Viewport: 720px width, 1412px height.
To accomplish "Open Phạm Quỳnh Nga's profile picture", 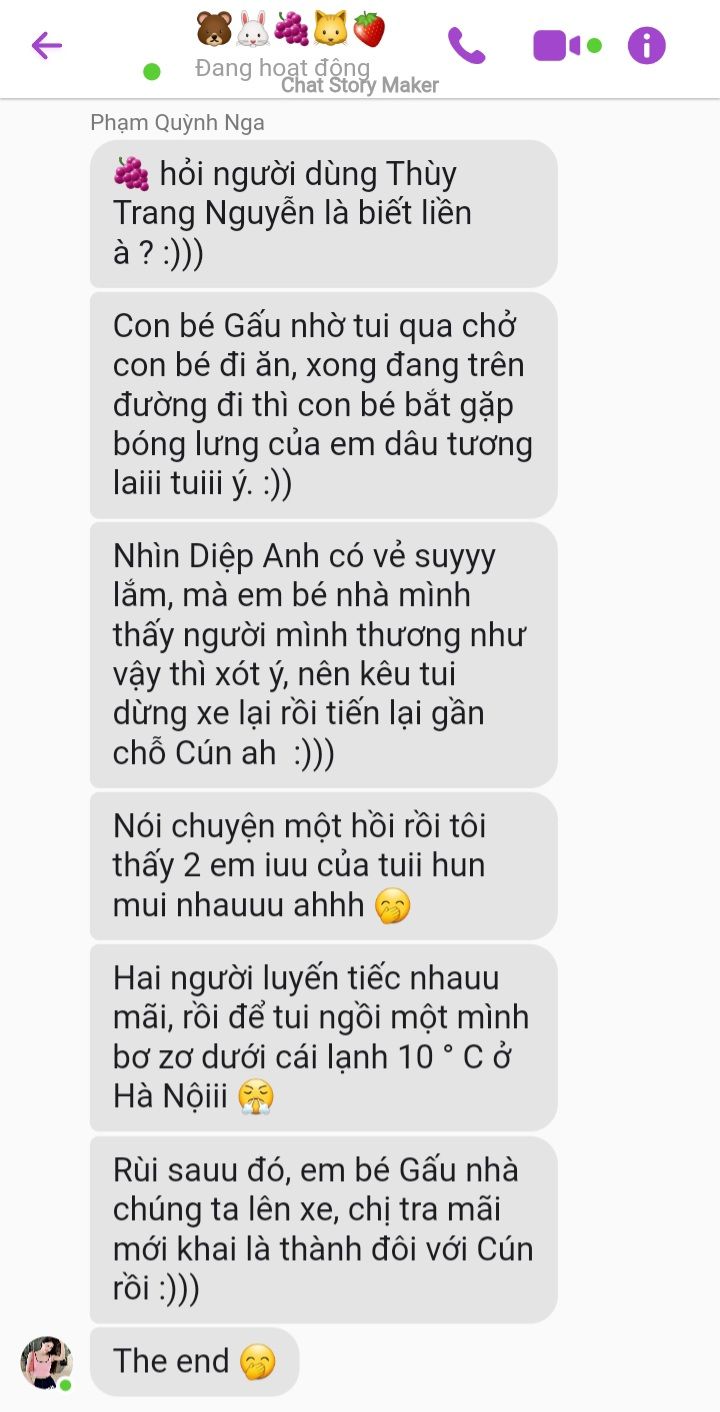I will tap(46, 1362).
